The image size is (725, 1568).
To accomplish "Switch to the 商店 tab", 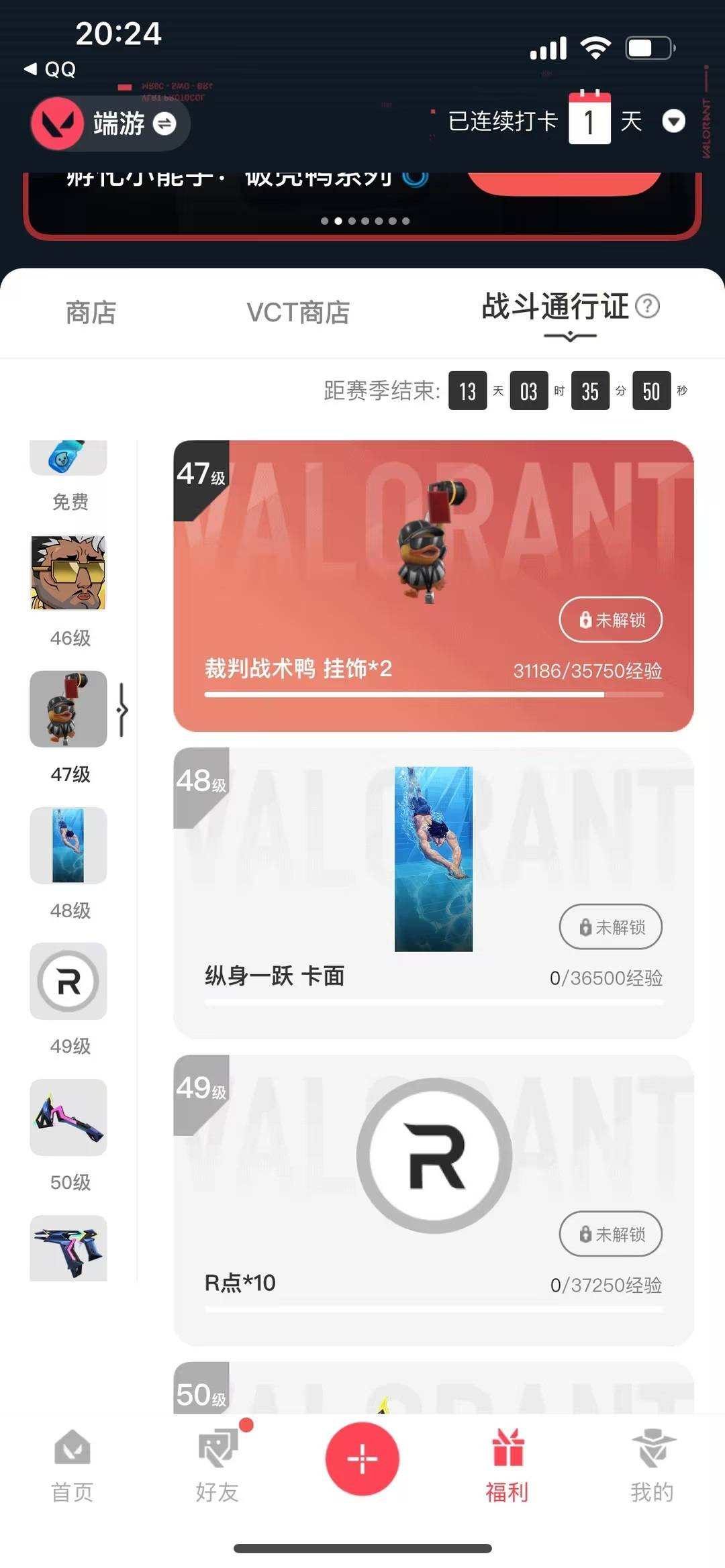I will click(91, 311).
